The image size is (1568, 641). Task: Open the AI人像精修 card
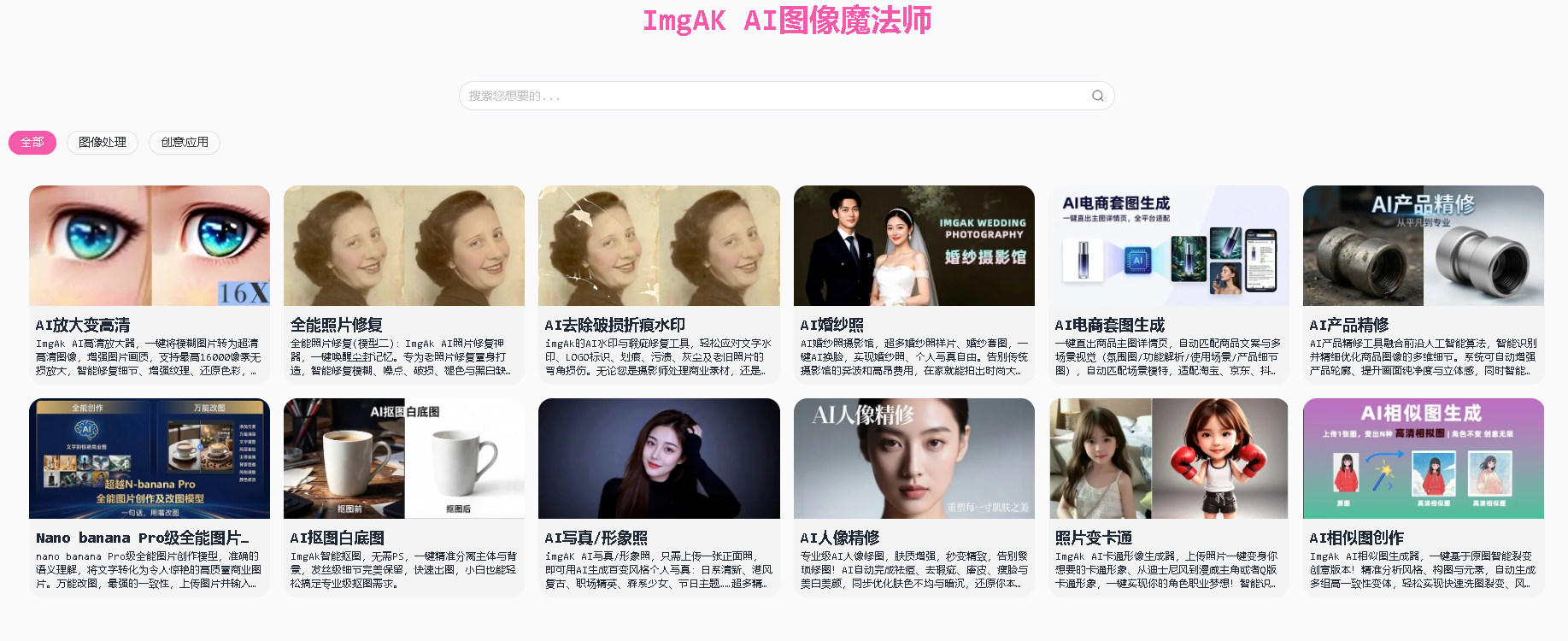click(x=913, y=496)
